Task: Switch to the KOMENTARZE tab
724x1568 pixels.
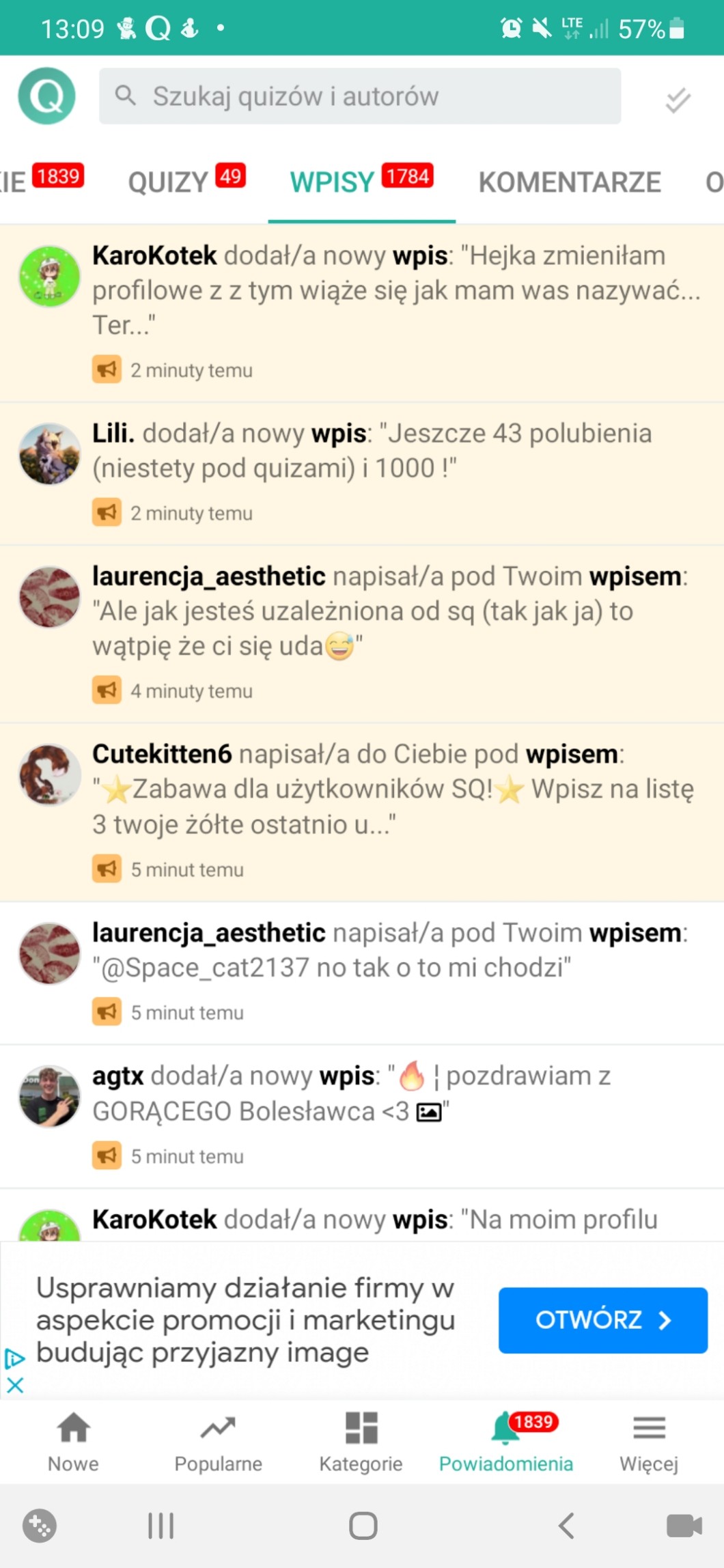Action: [x=569, y=182]
